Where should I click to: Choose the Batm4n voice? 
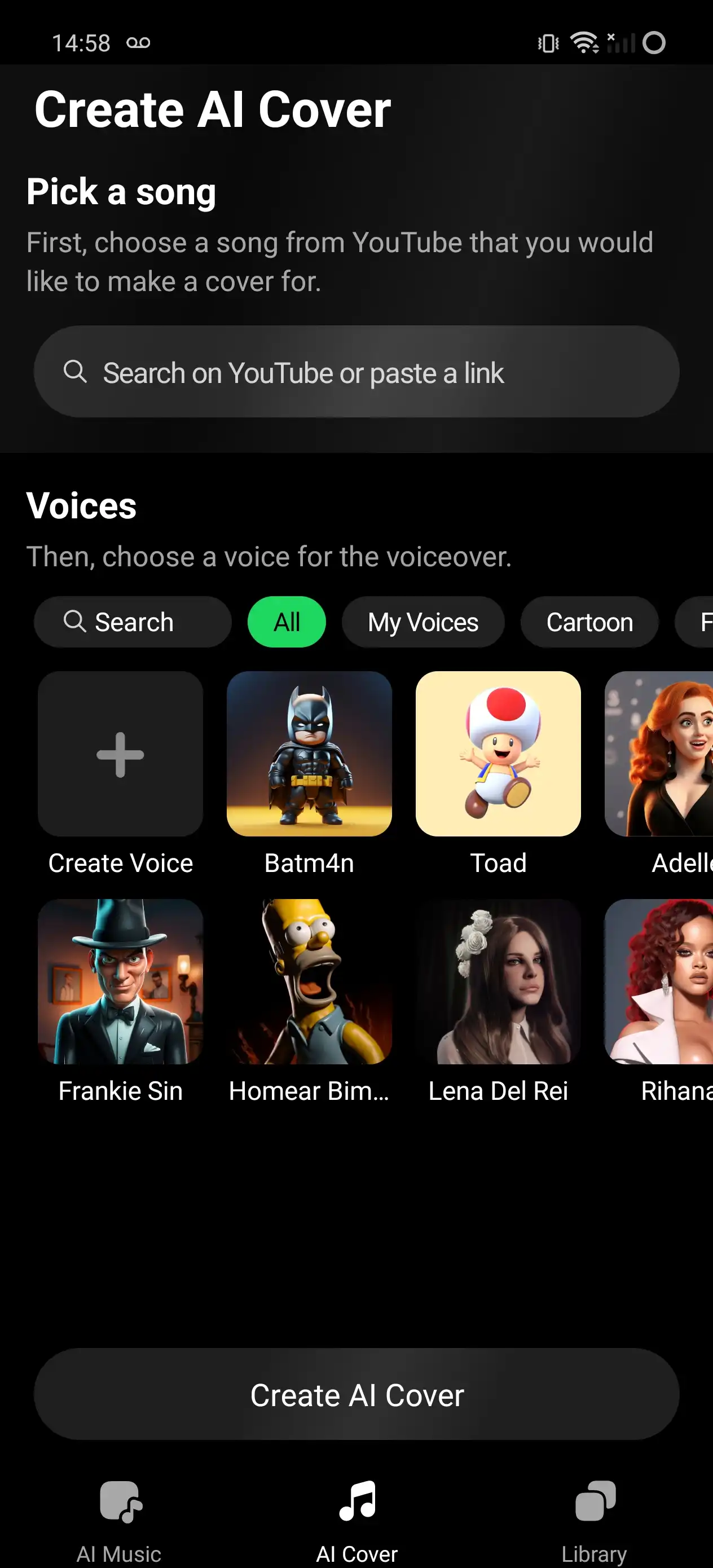pyautogui.click(x=309, y=755)
